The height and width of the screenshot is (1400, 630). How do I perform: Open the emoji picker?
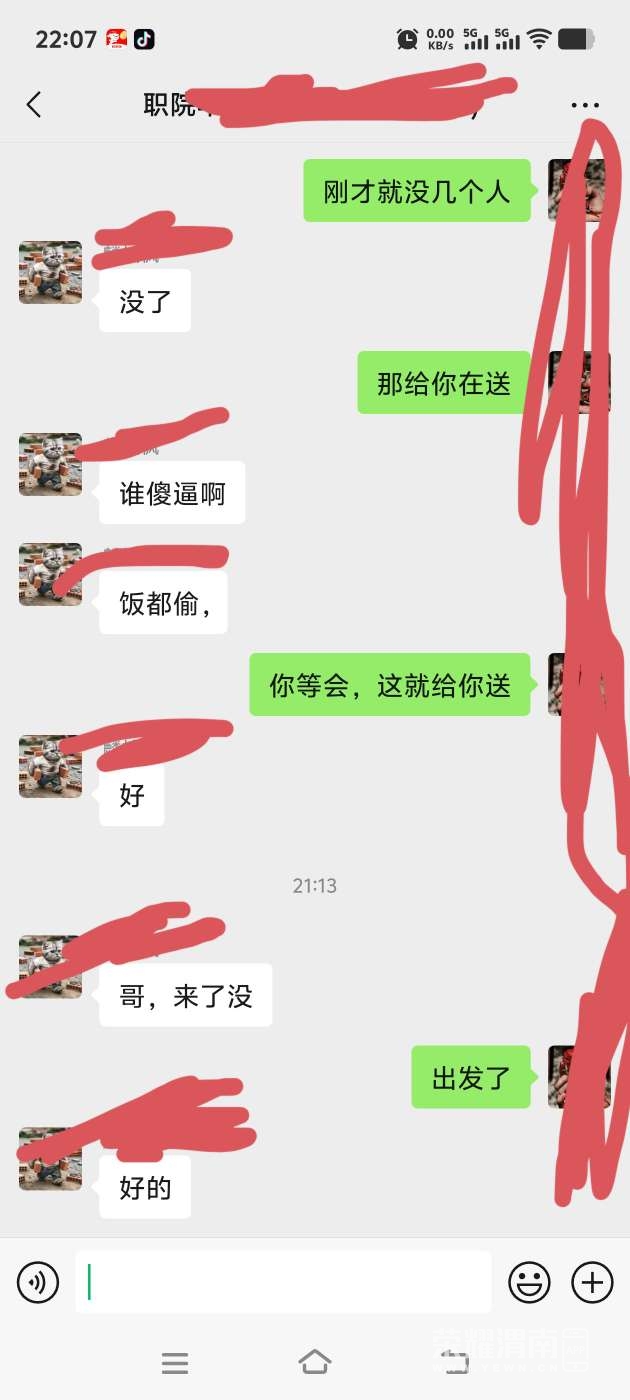[529, 1282]
